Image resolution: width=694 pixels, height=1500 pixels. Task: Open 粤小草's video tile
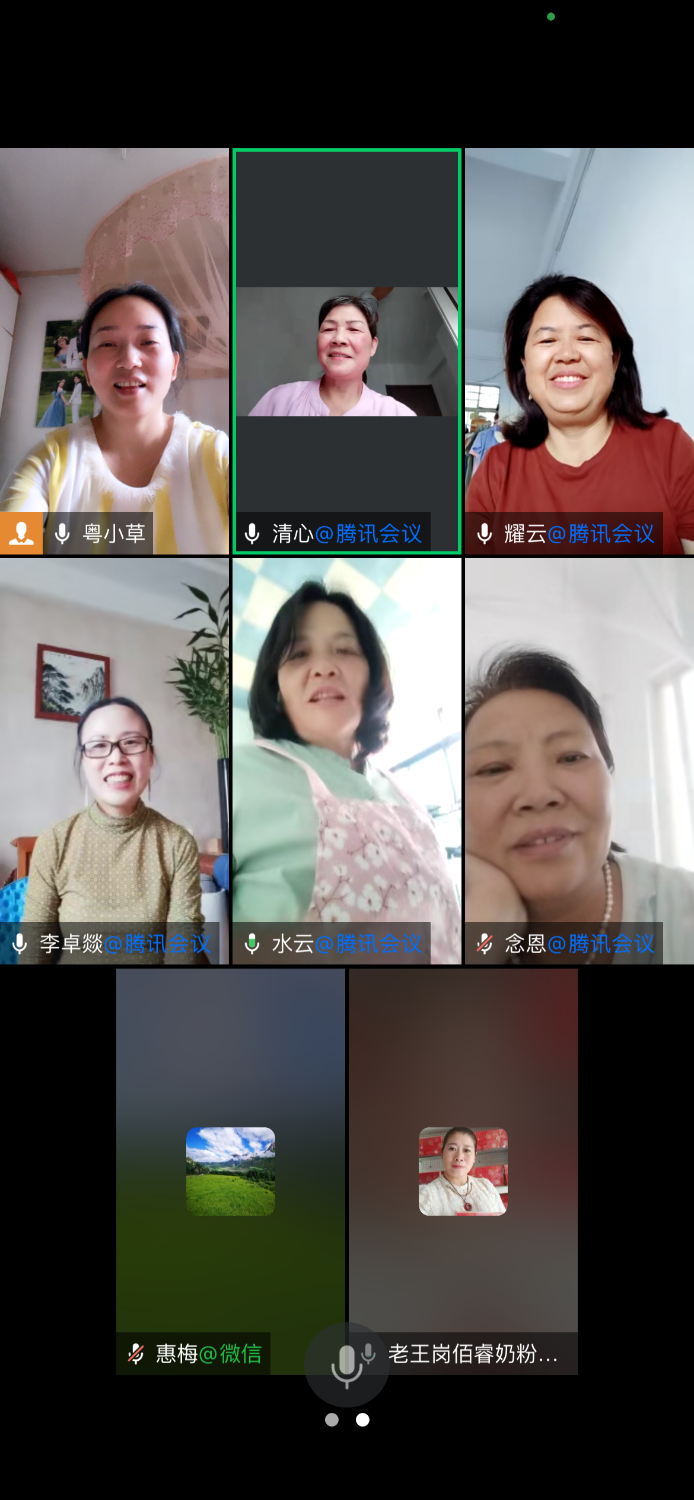114,350
